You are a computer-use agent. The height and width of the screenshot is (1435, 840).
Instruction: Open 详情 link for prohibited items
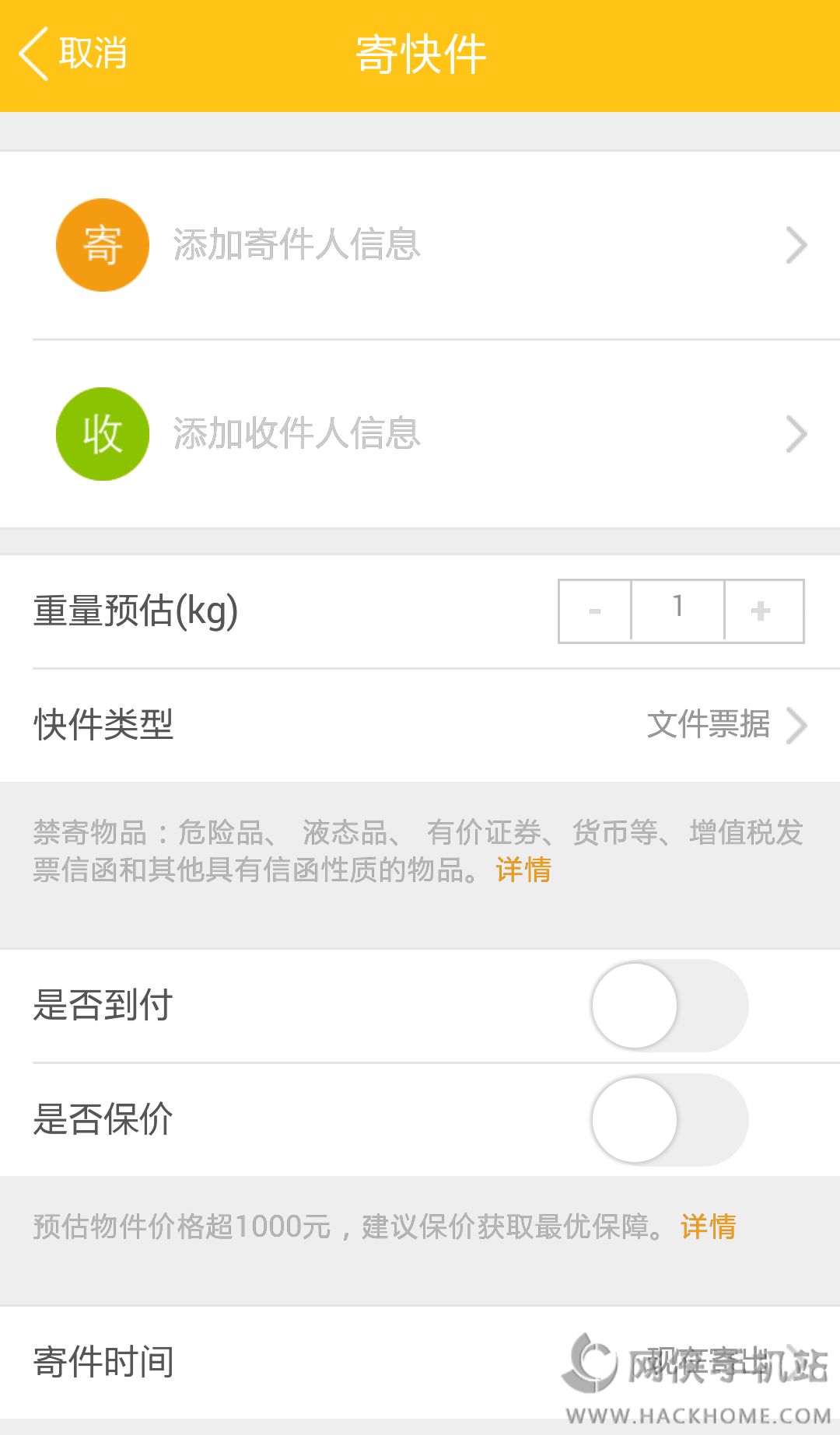tap(523, 870)
